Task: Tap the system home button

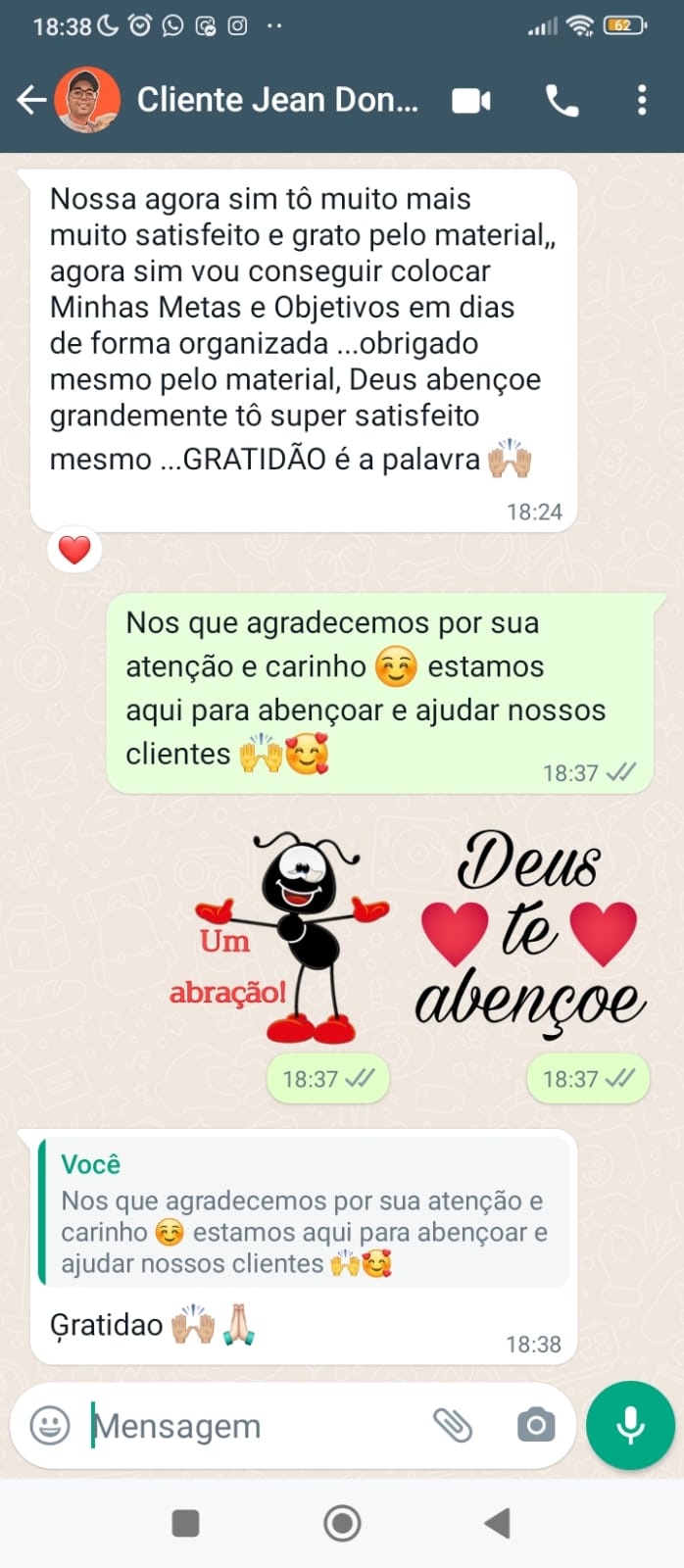Action: coord(342,1523)
